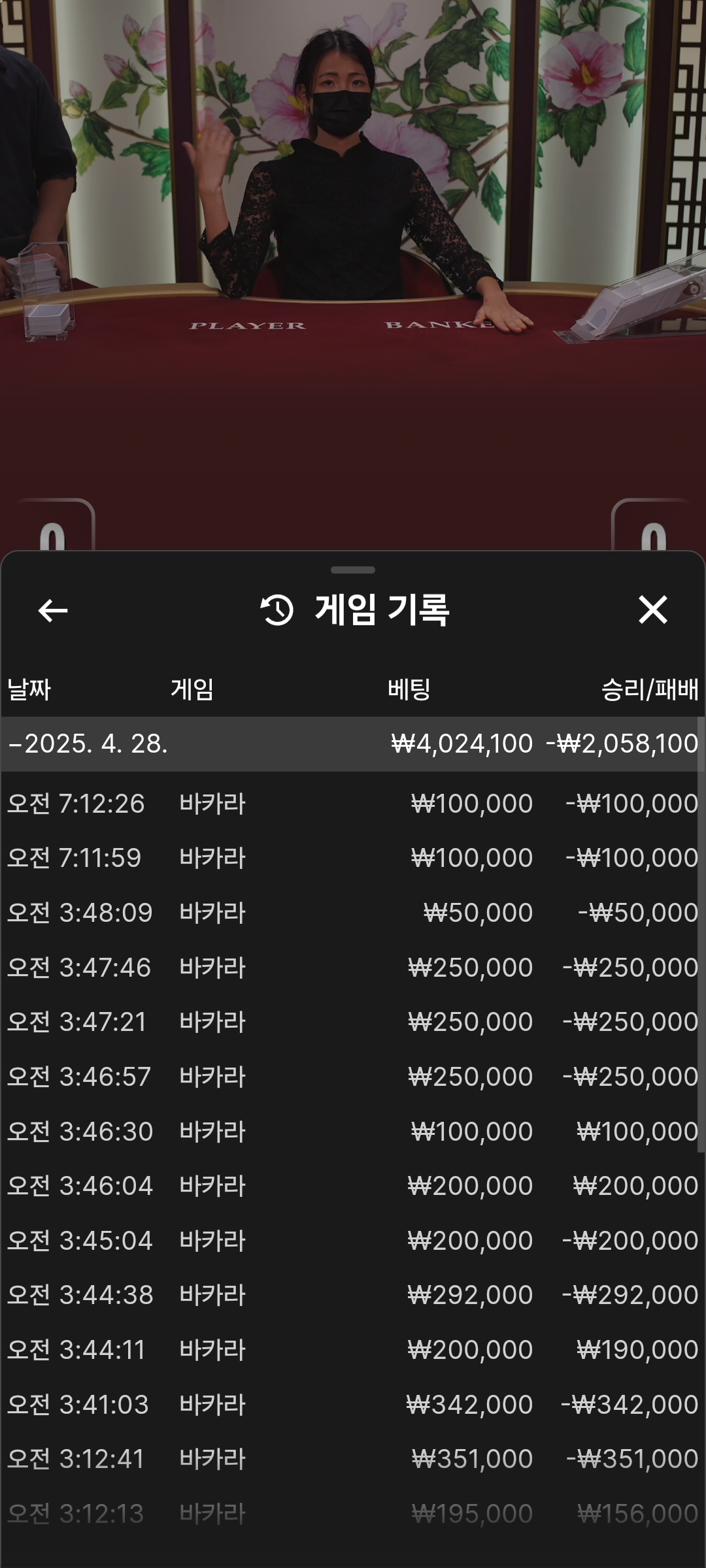Image resolution: width=706 pixels, height=1568 pixels.
Task: Open the 오전 3:12:41 baccarat record
Action: pos(353,1459)
